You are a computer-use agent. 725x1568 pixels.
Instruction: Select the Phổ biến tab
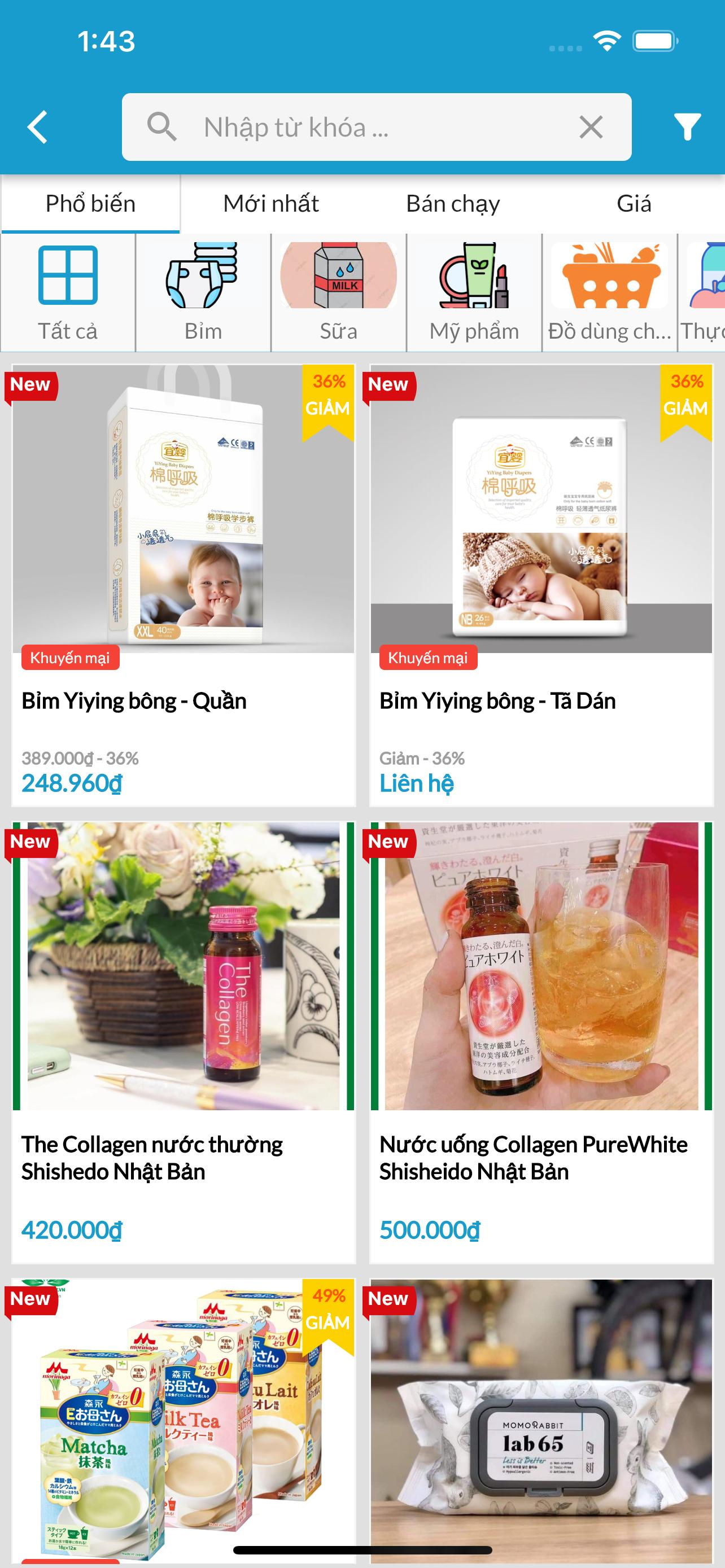[x=91, y=204]
